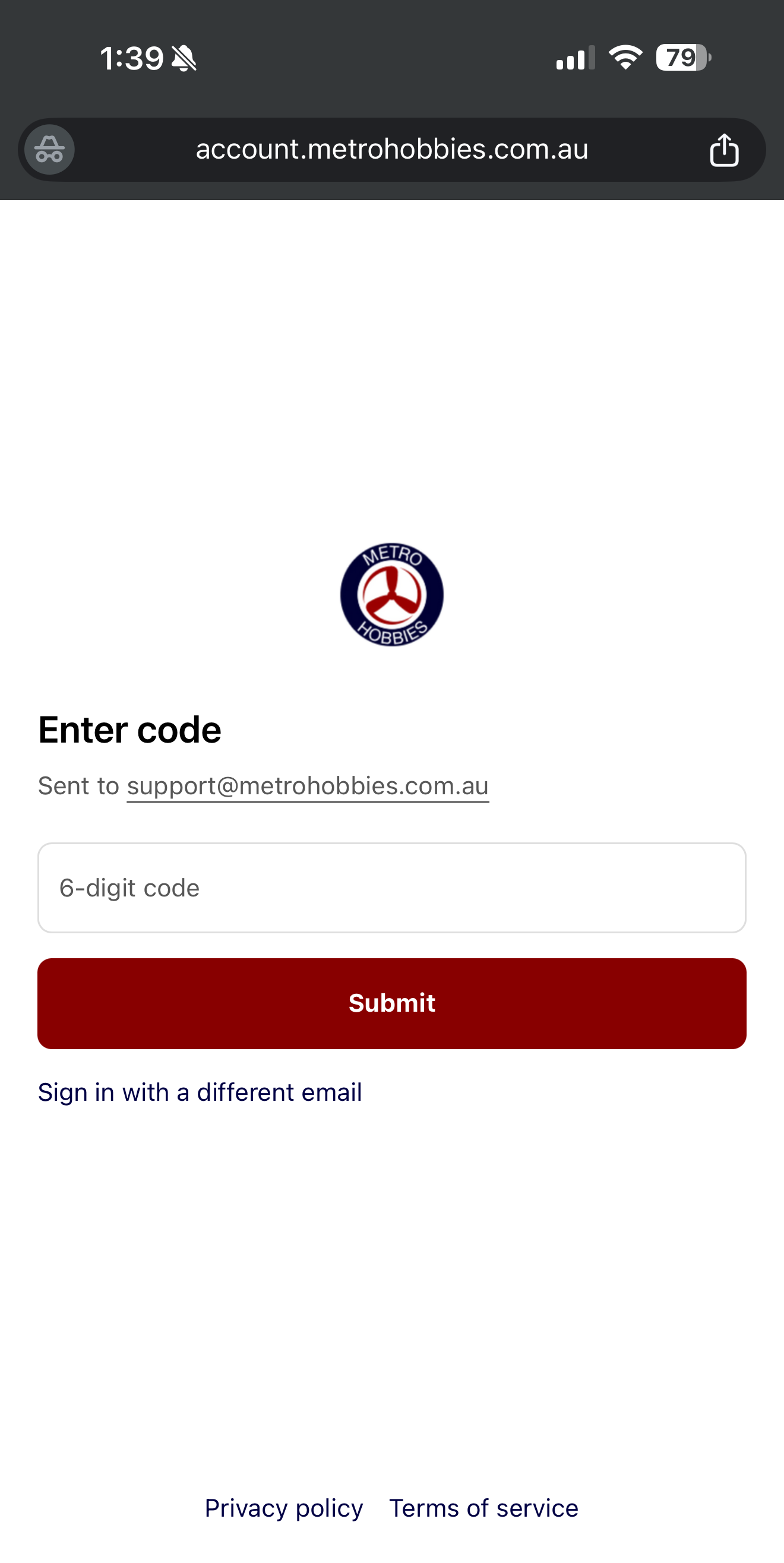
Task: Tap the support@metrohobbies.com.au email link
Action: 308,786
